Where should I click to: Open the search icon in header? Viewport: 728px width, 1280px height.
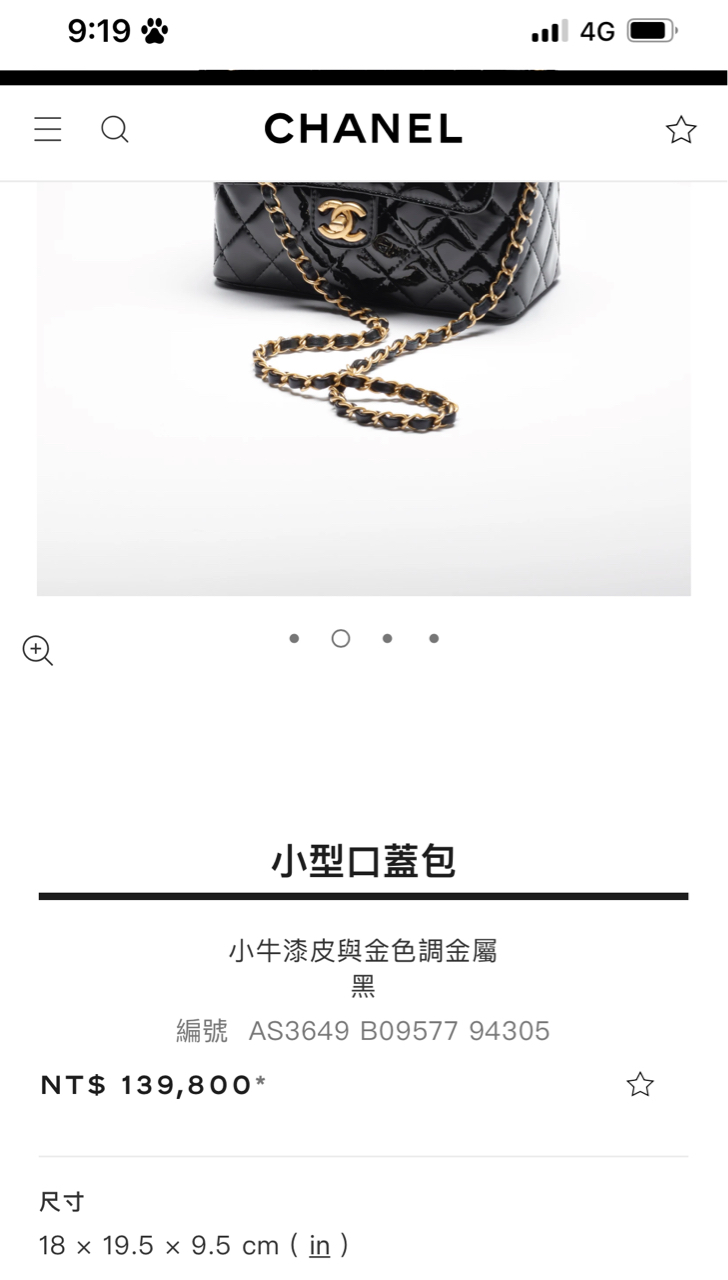click(115, 130)
